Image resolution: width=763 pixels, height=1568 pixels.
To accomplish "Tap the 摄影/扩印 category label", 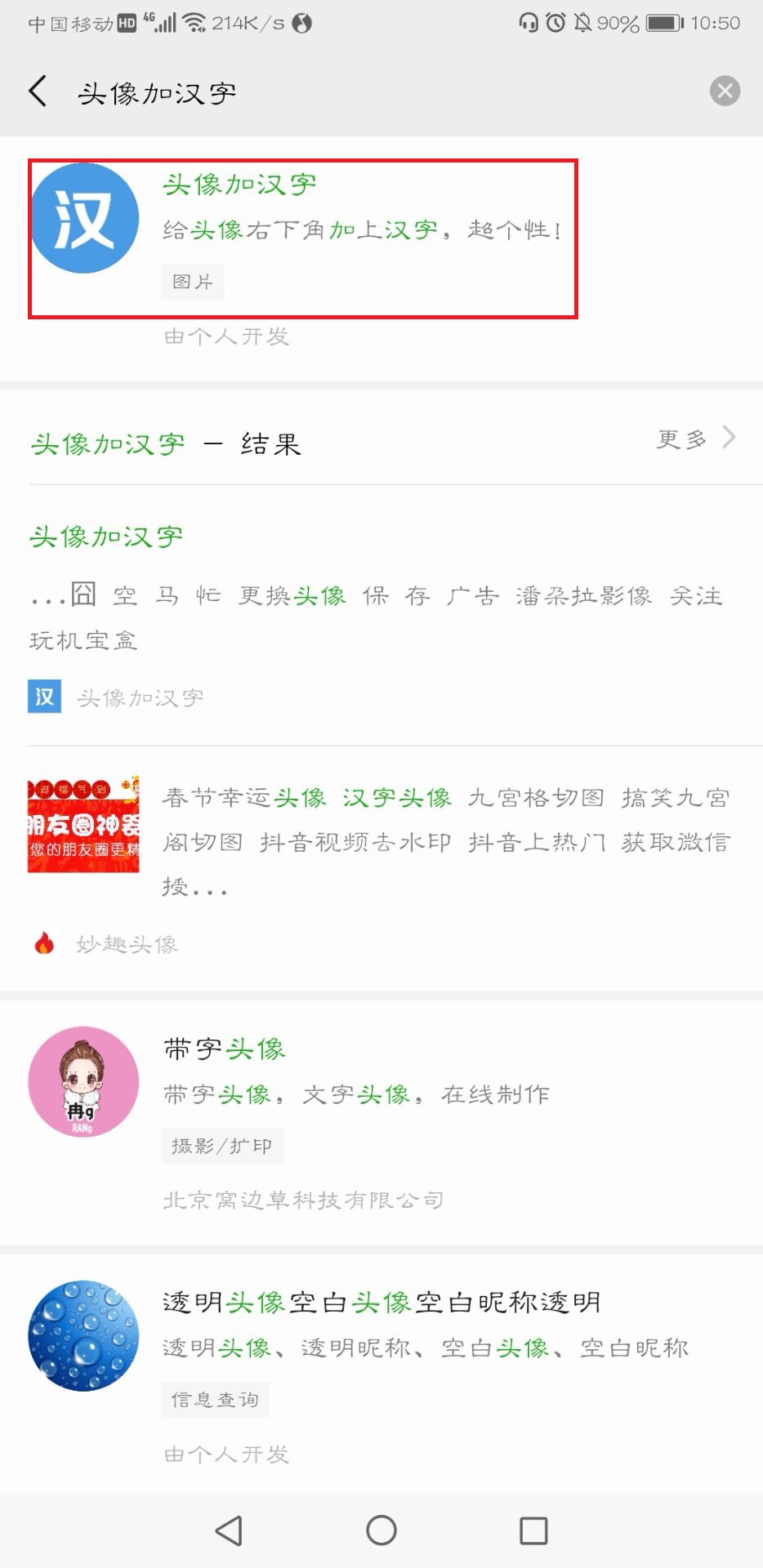I will (221, 1146).
